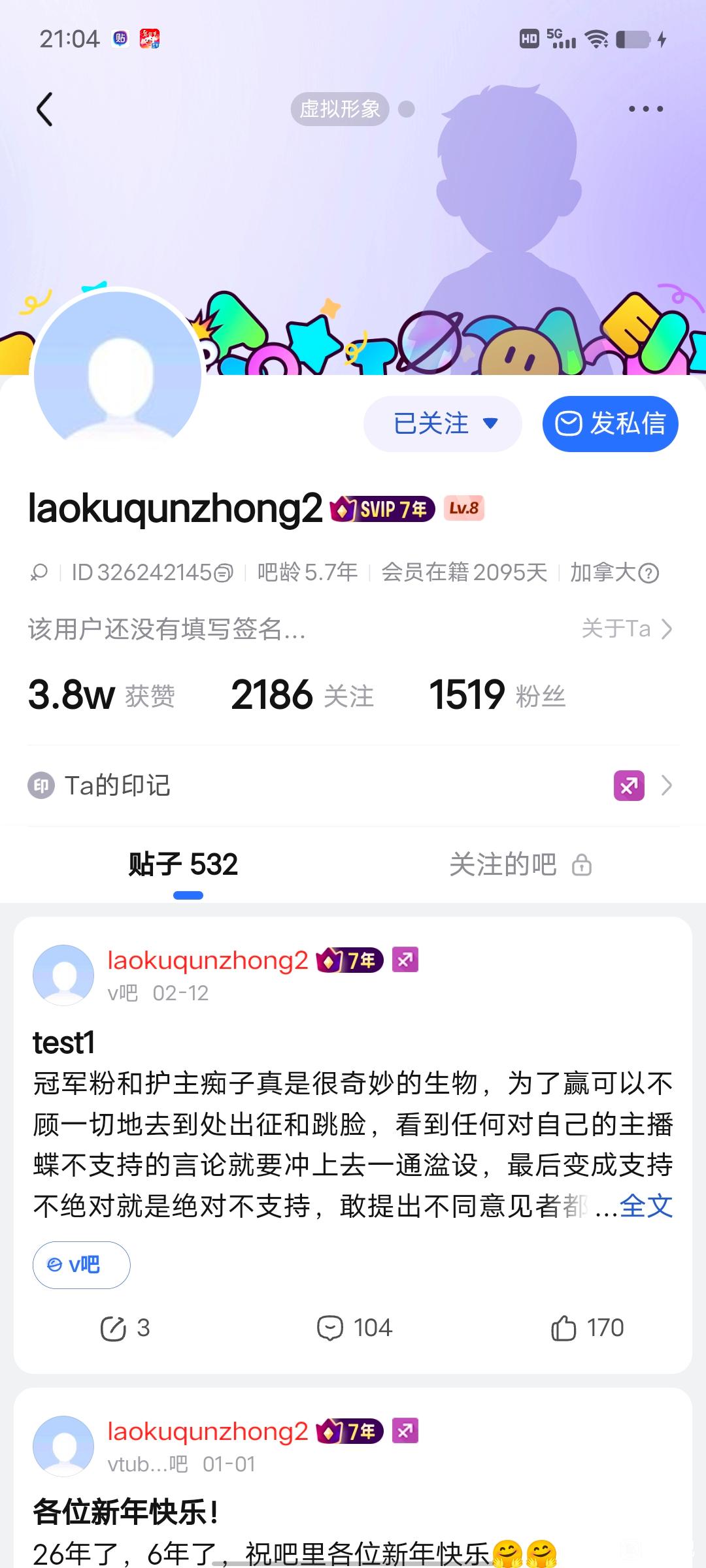Open the 虚拟形象 virtual avatar chip
The image size is (706, 1568).
pyautogui.click(x=340, y=109)
